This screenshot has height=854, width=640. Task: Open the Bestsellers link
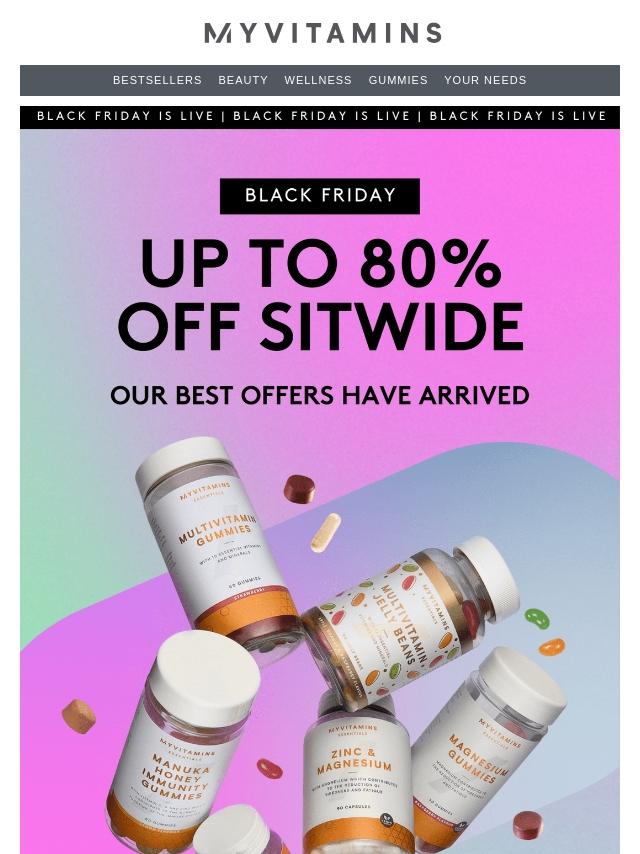point(157,80)
